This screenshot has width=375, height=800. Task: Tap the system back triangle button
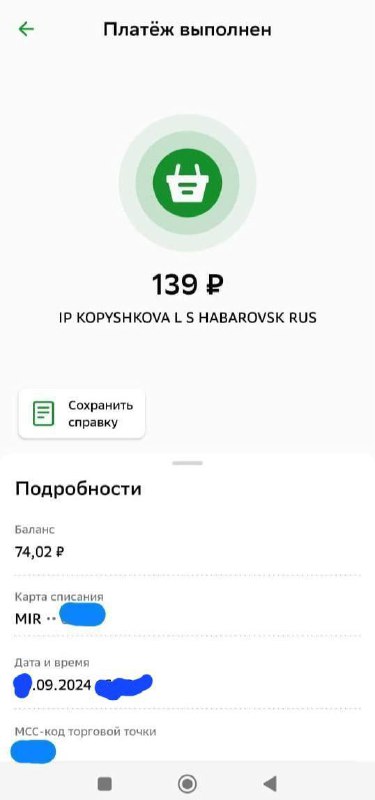click(269, 783)
